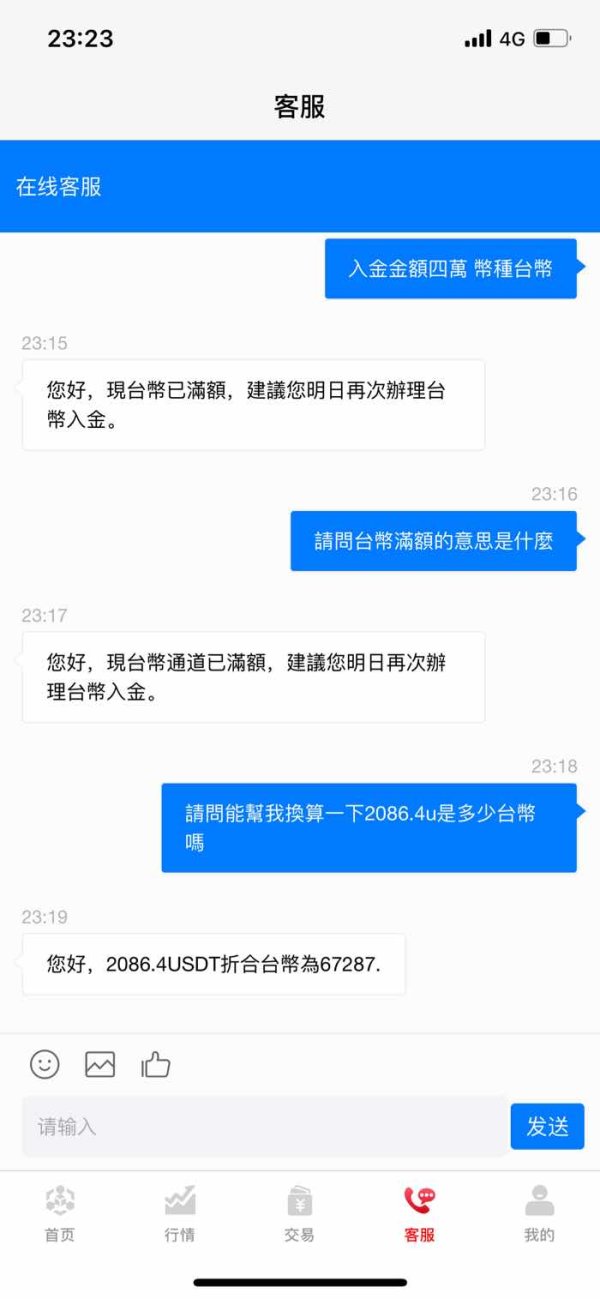
Task: Focus the 请输入 message field
Action: click(x=264, y=1127)
